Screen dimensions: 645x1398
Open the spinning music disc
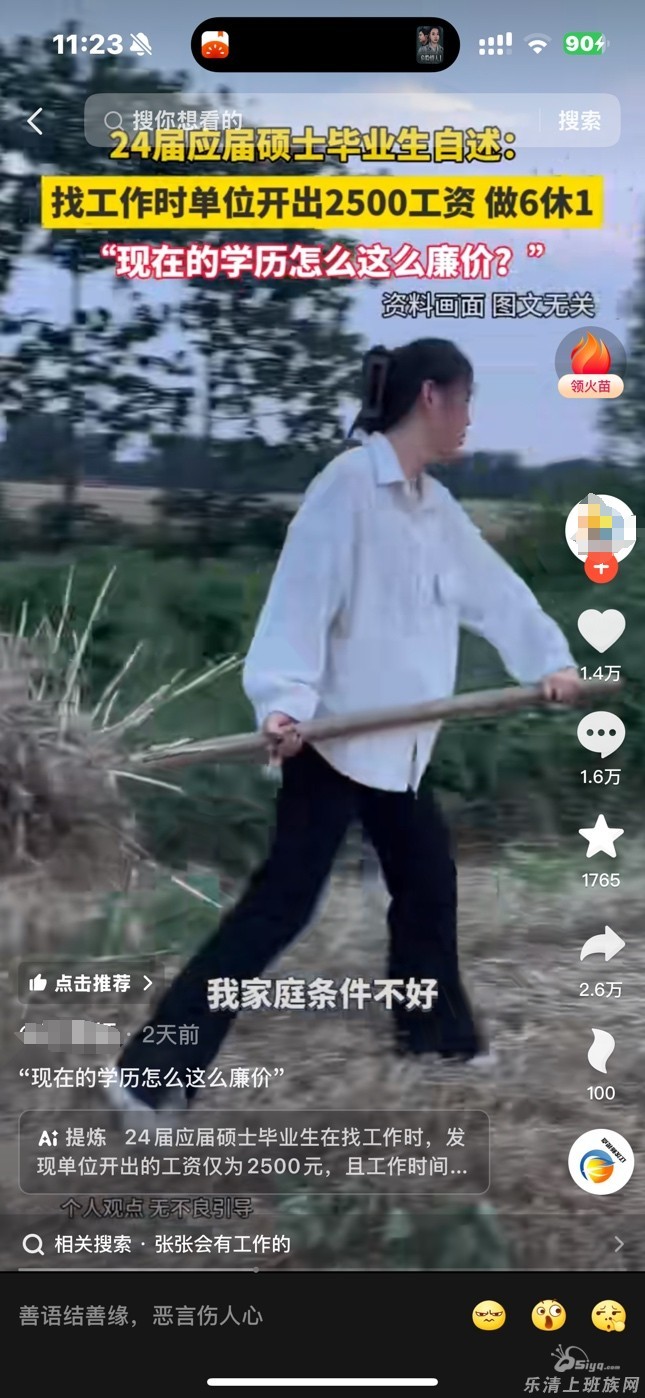pyautogui.click(x=601, y=1162)
